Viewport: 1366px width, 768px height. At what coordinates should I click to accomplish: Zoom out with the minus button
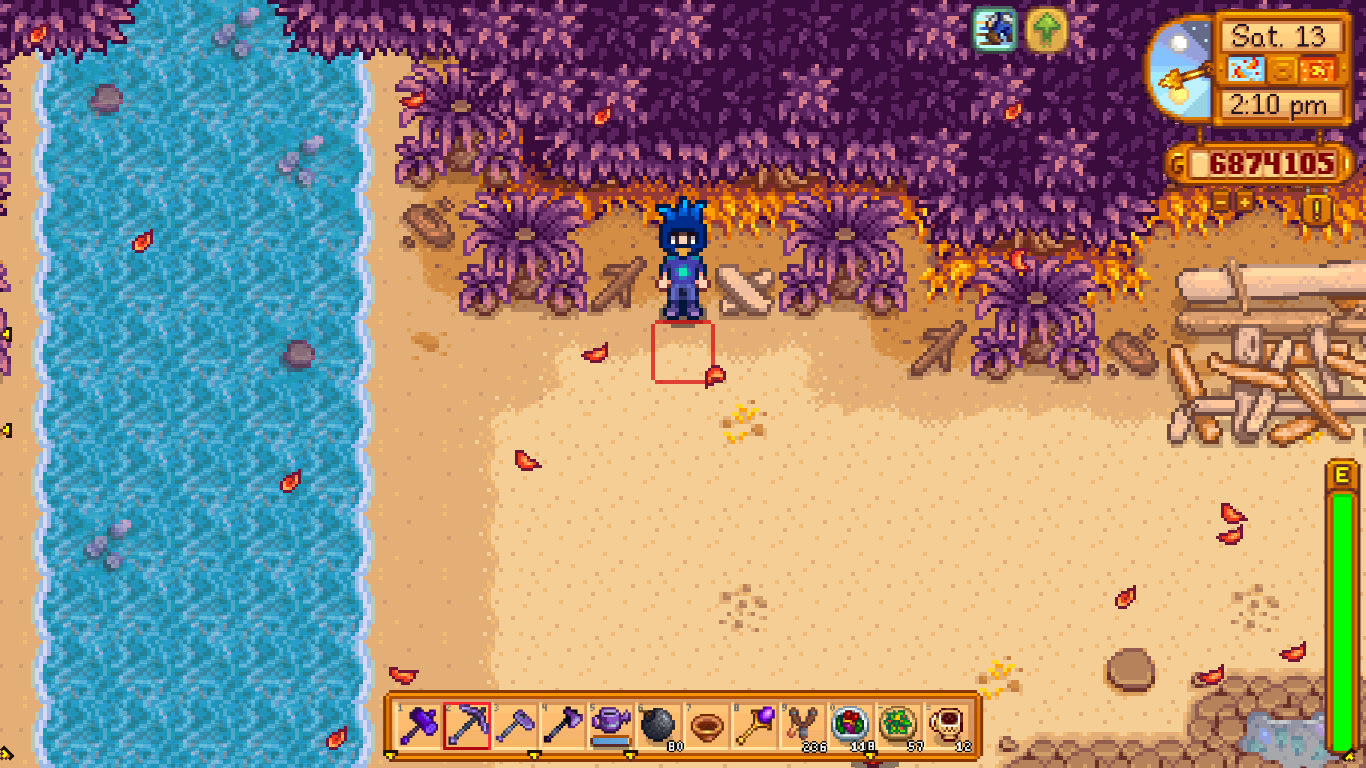click(x=1222, y=202)
